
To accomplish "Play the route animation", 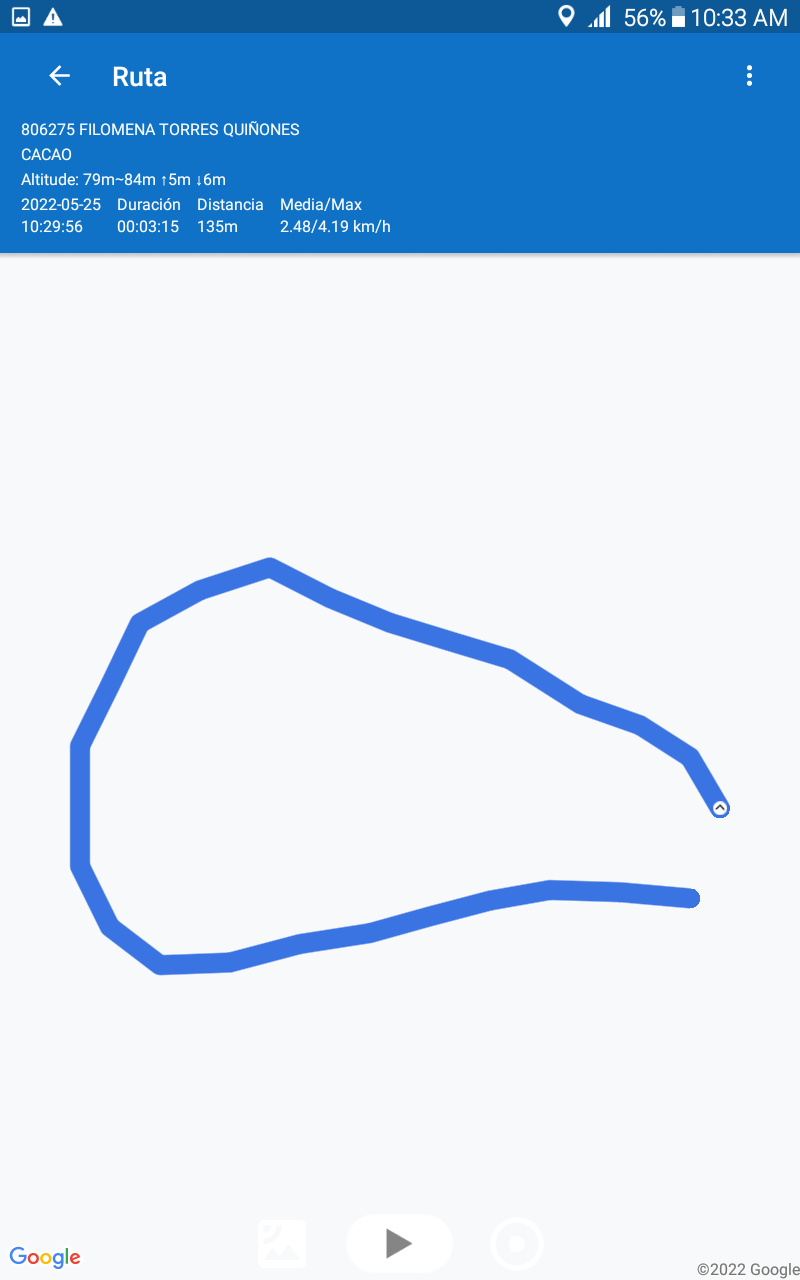I will click(399, 1243).
